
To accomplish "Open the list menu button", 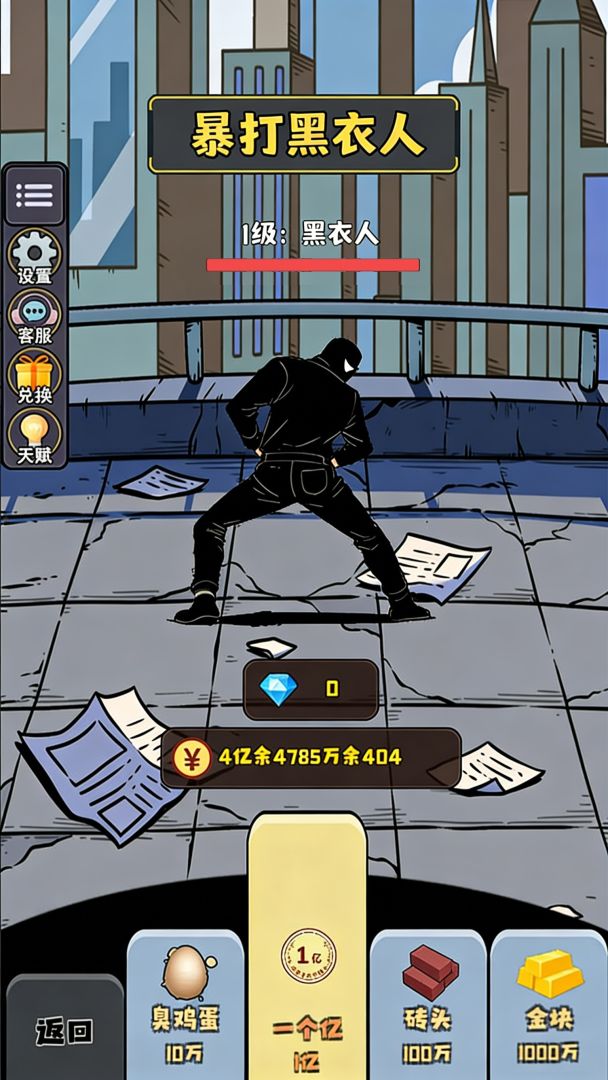I will pos(35,195).
